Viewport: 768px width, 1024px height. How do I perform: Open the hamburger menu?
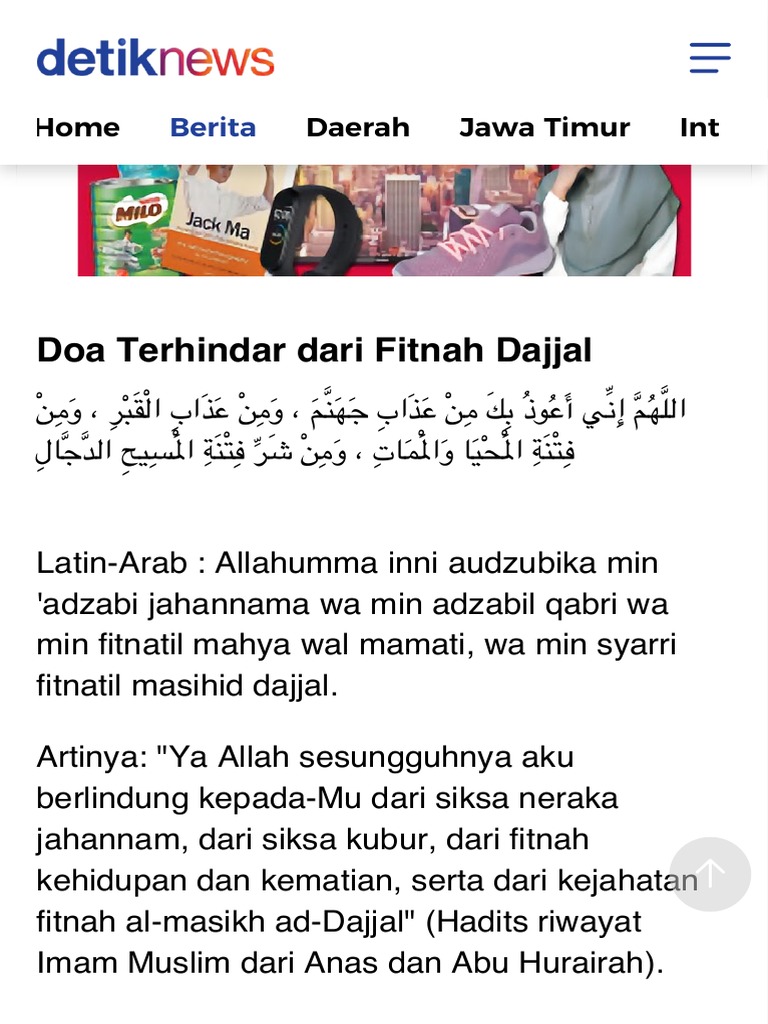point(710,58)
